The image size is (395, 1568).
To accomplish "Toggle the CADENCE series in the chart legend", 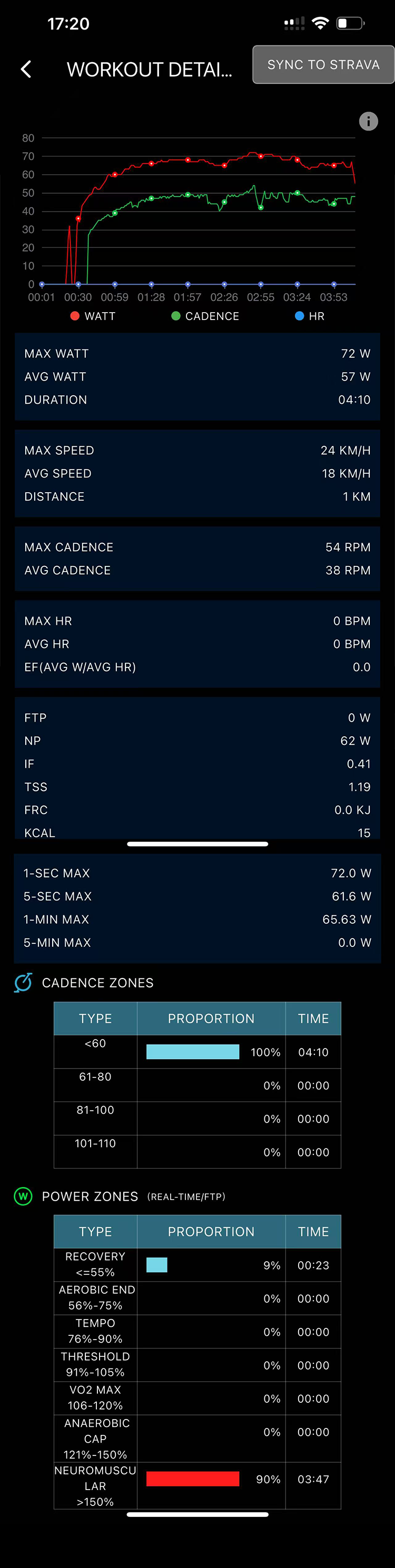I will (205, 316).
